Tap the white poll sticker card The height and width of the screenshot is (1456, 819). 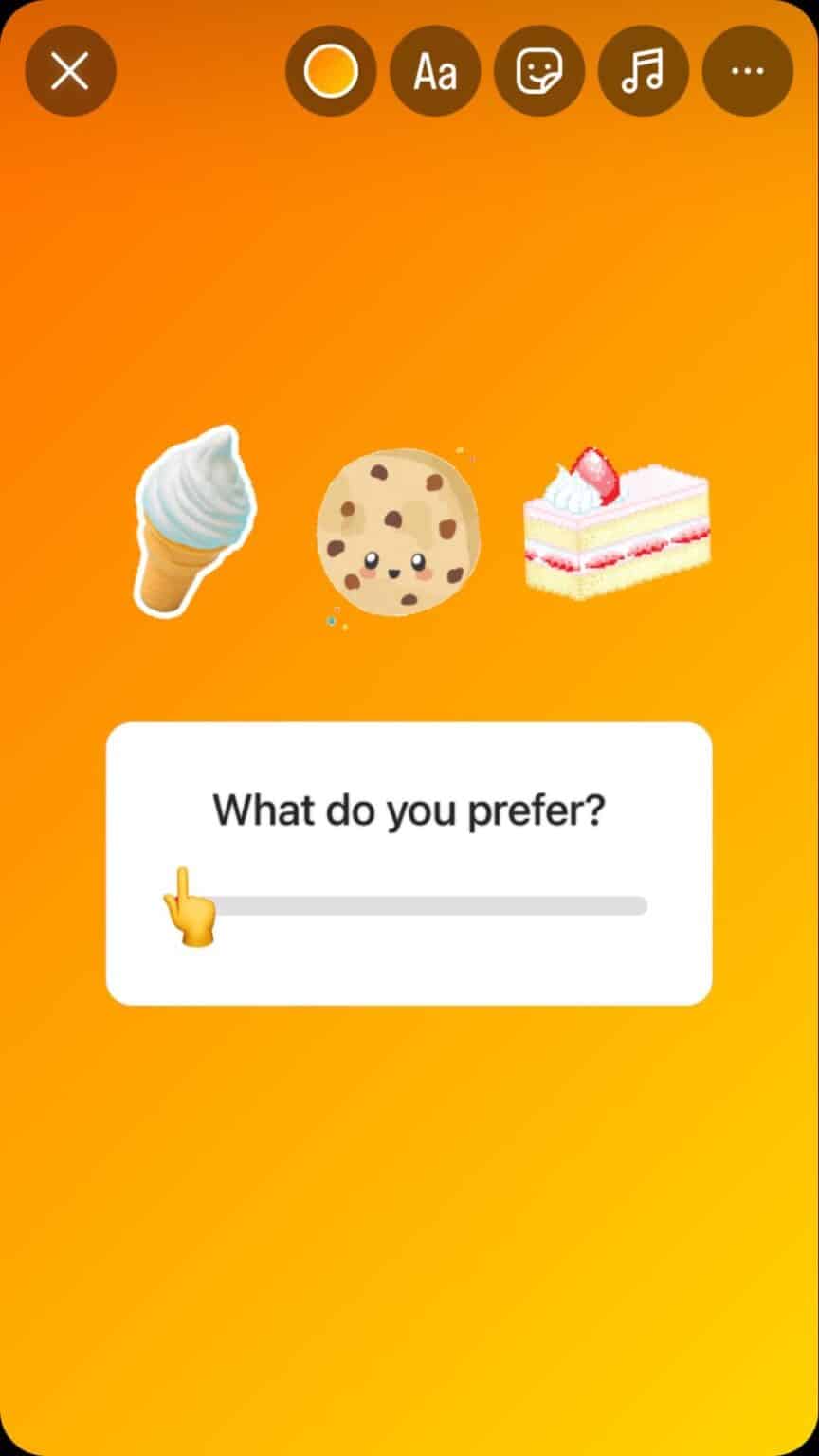409,863
